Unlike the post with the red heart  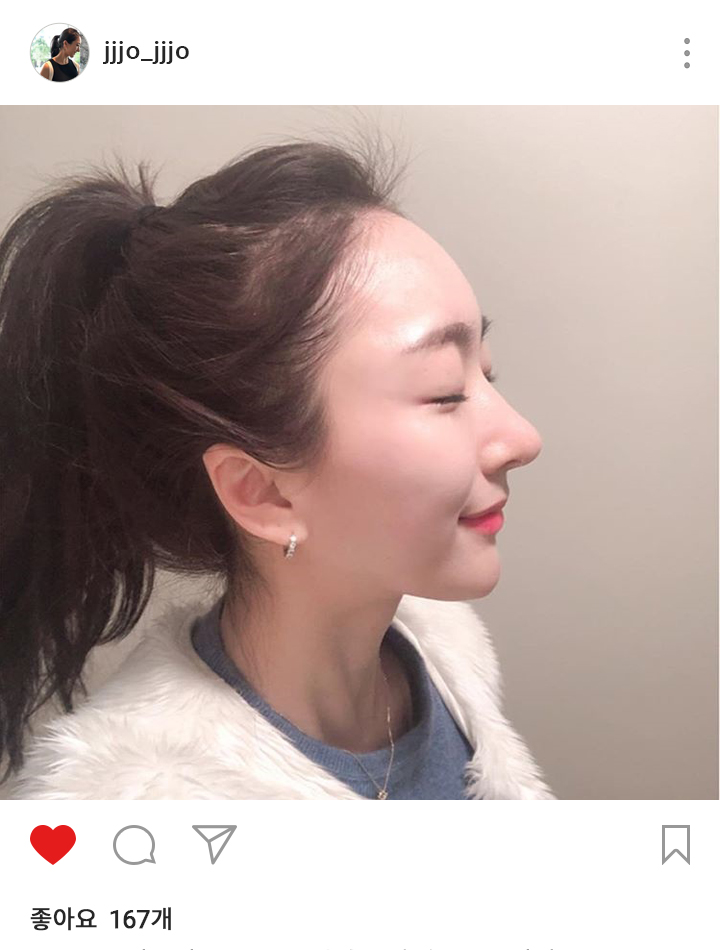point(53,845)
